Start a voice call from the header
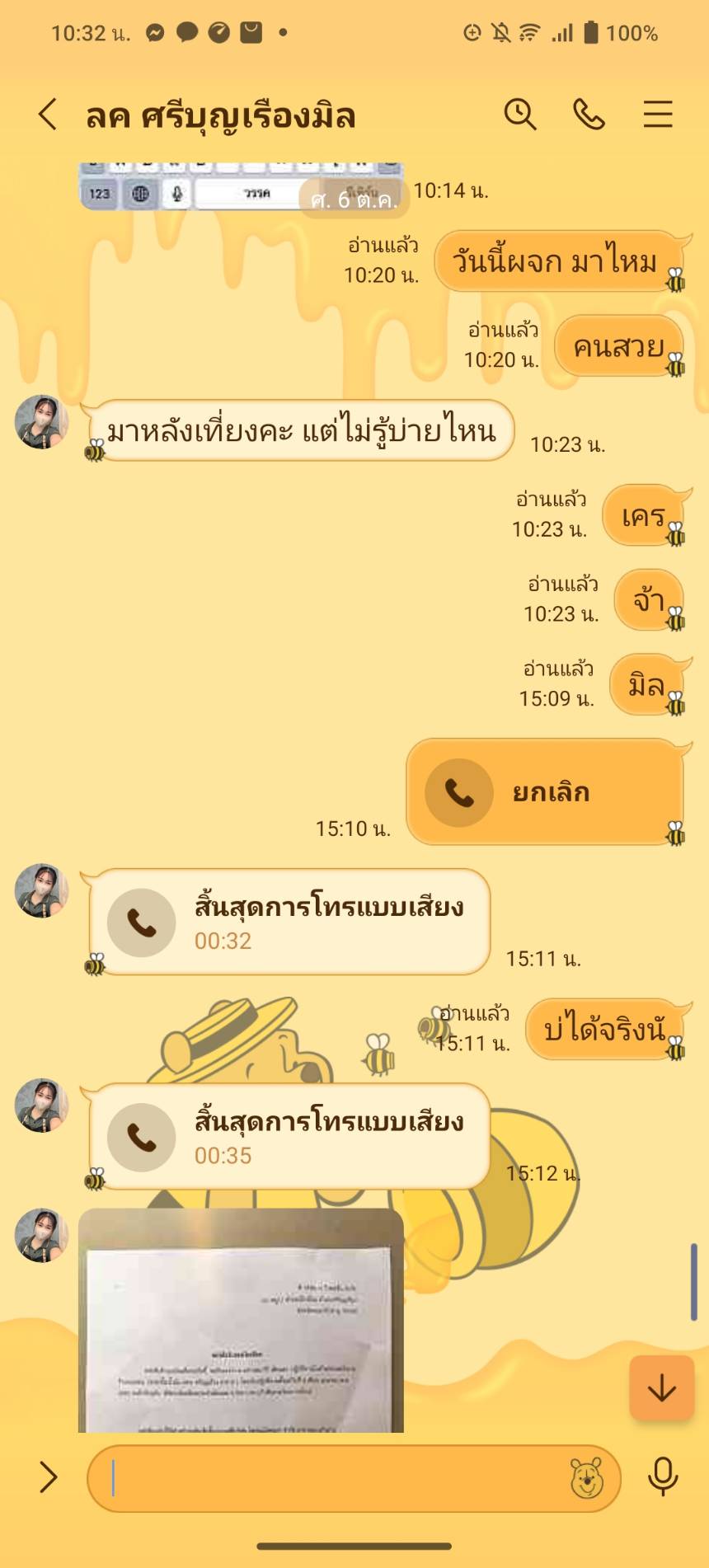The width and height of the screenshot is (709, 1568). (x=589, y=115)
